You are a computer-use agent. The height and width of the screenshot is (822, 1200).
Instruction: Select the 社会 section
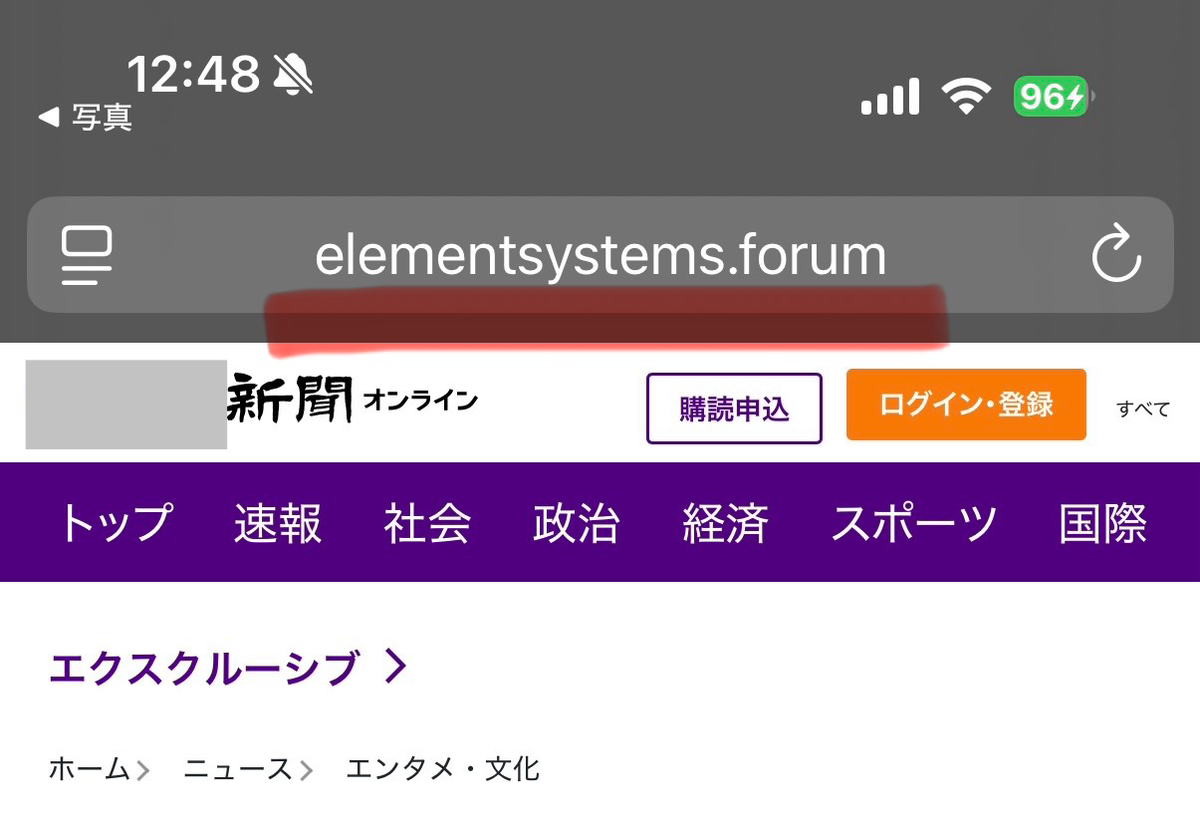coord(427,523)
